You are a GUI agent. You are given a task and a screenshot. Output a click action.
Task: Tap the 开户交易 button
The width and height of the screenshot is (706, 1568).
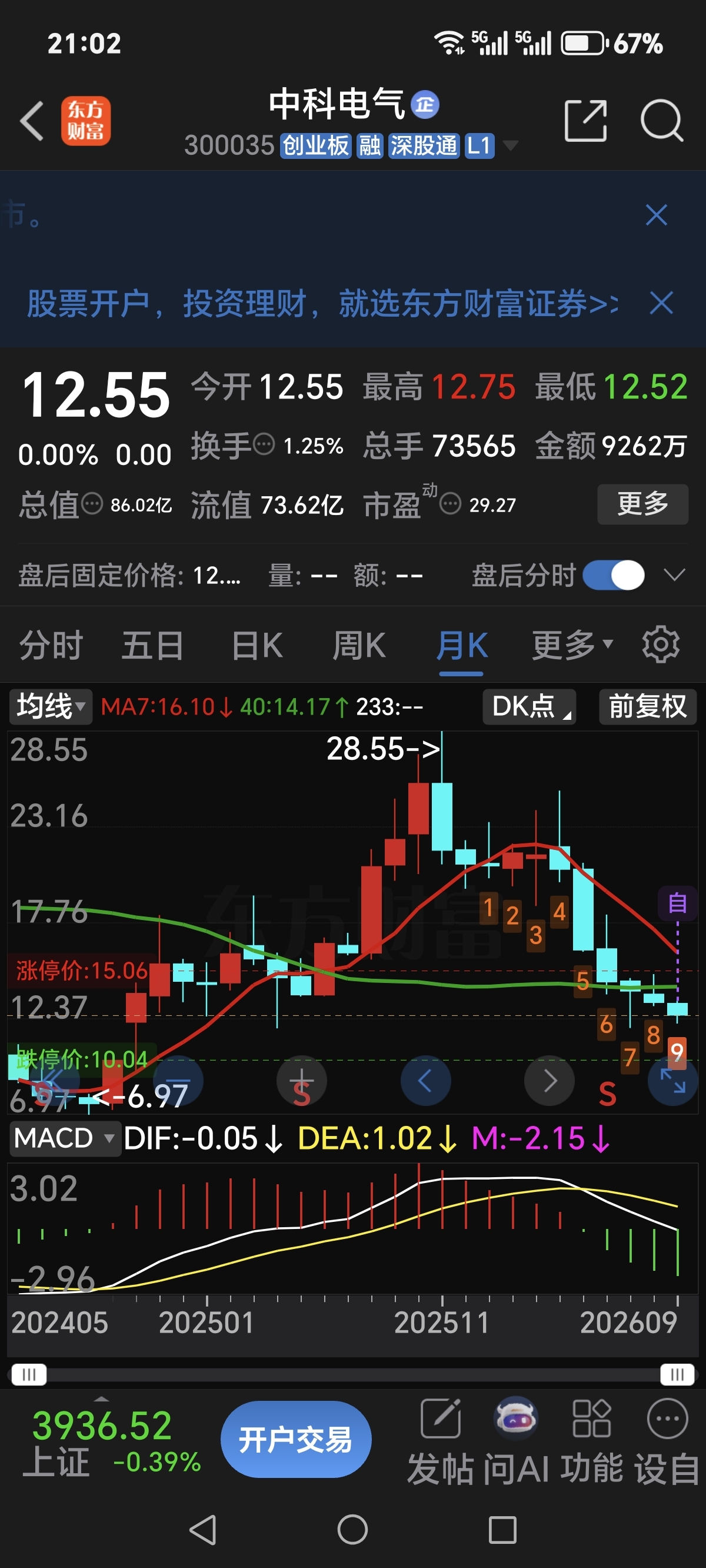(296, 1439)
